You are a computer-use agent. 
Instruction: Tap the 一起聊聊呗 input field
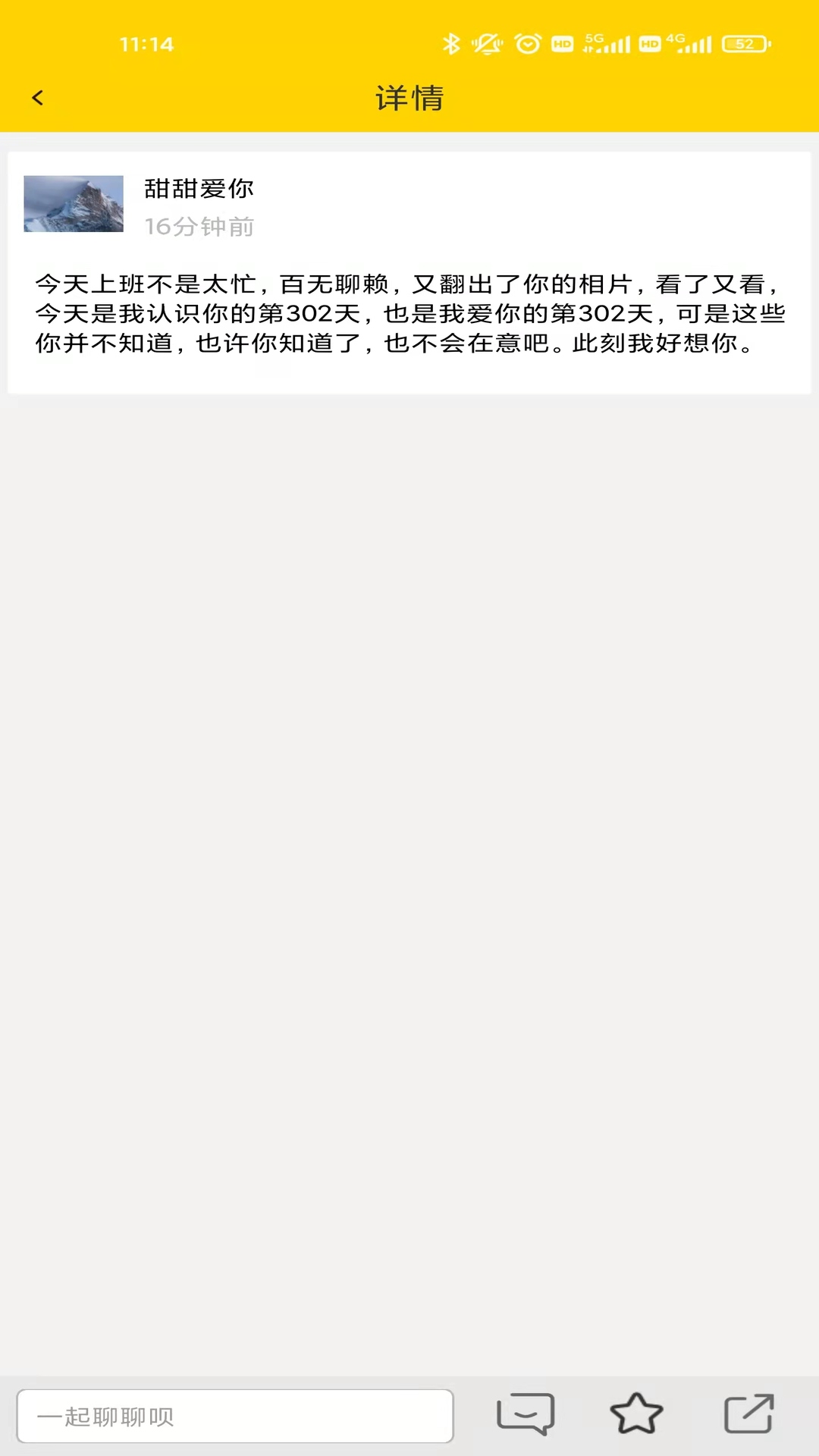[235, 1417]
